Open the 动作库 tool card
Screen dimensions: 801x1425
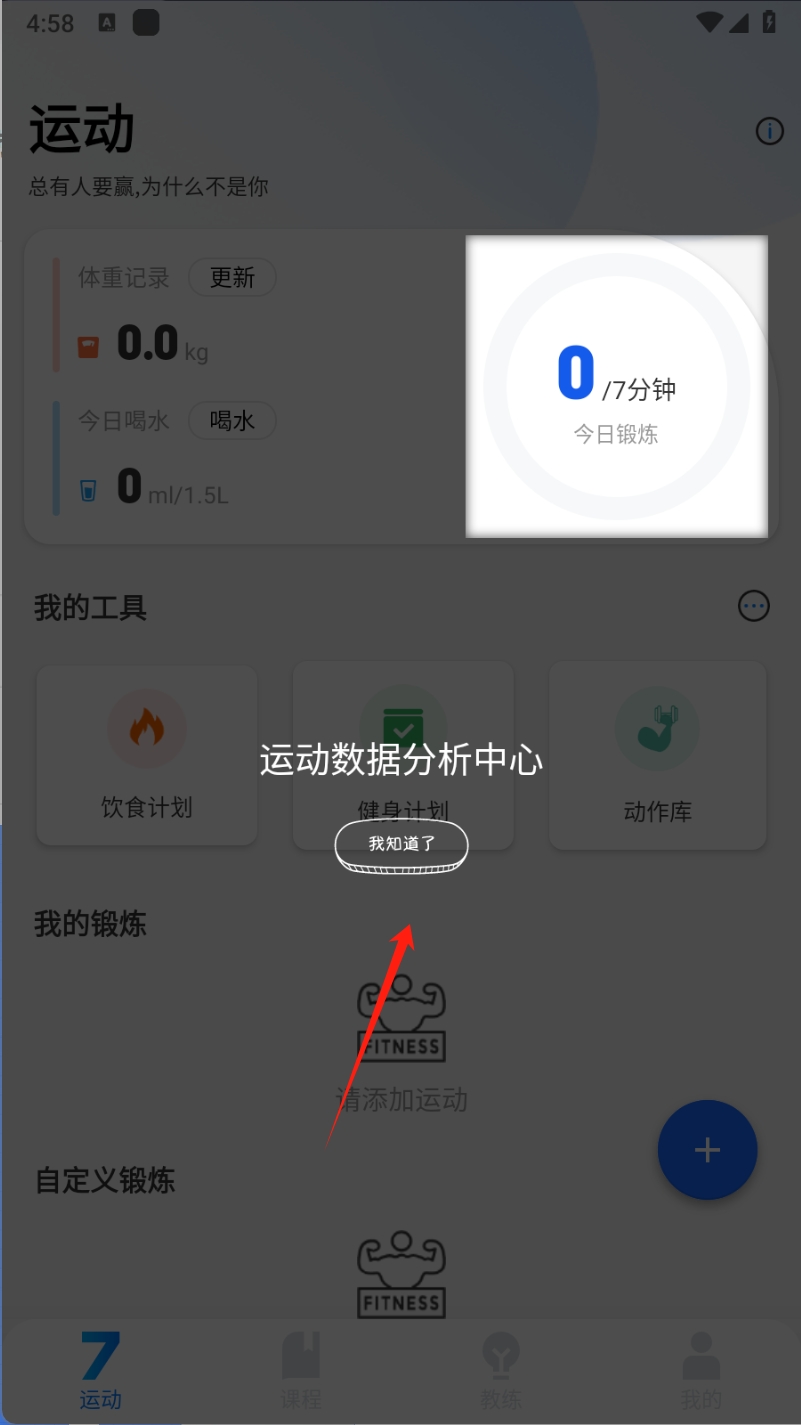click(658, 755)
